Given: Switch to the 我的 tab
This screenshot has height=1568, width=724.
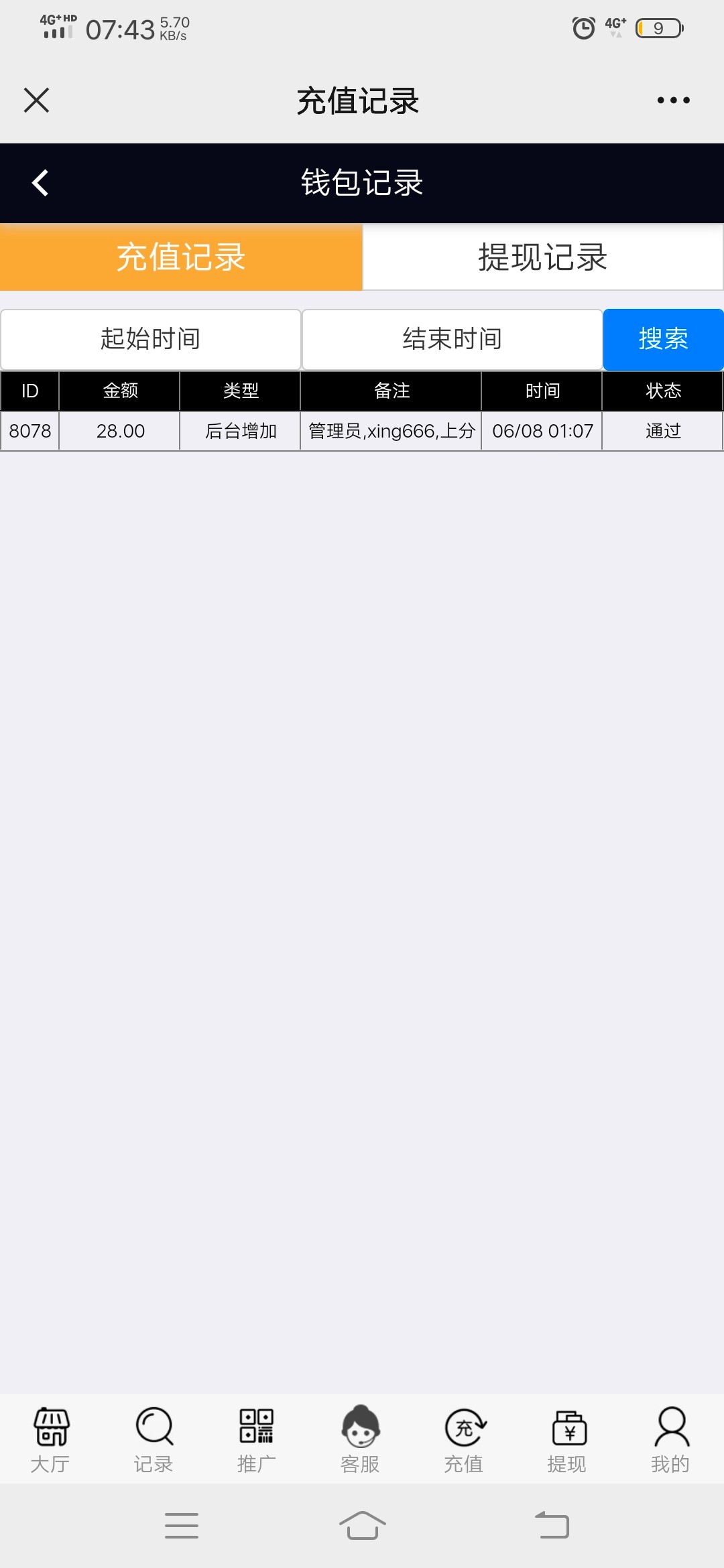Looking at the screenshot, I should click(670, 1439).
